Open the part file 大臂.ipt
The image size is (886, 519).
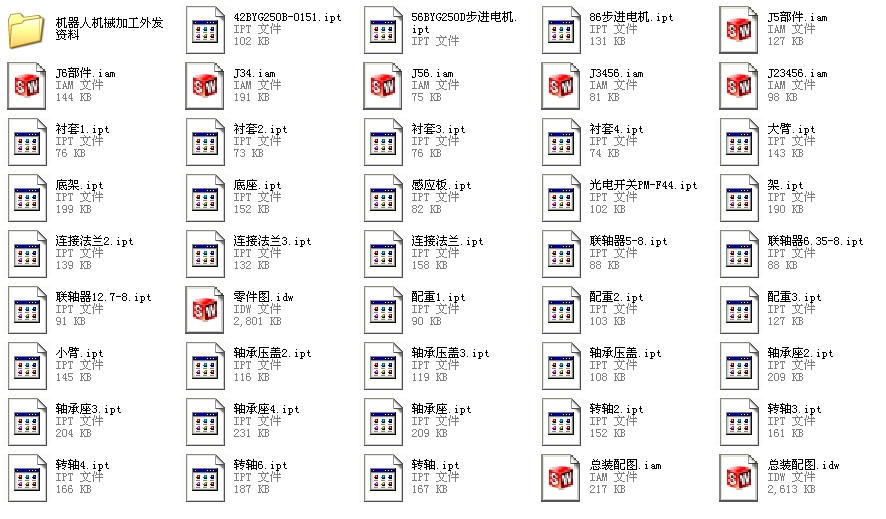coord(739,142)
